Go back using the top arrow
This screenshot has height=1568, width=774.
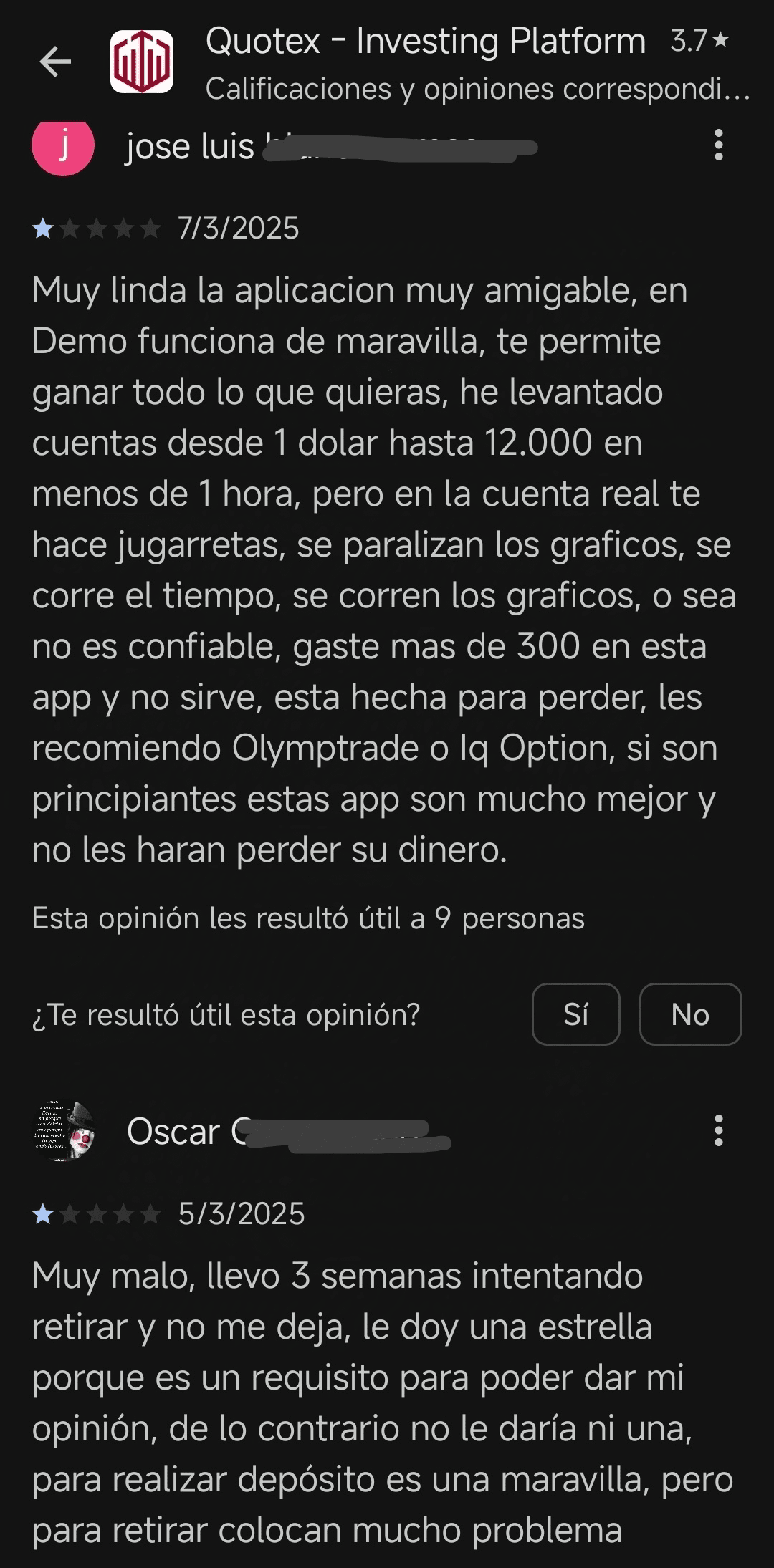pyautogui.click(x=55, y=62)
